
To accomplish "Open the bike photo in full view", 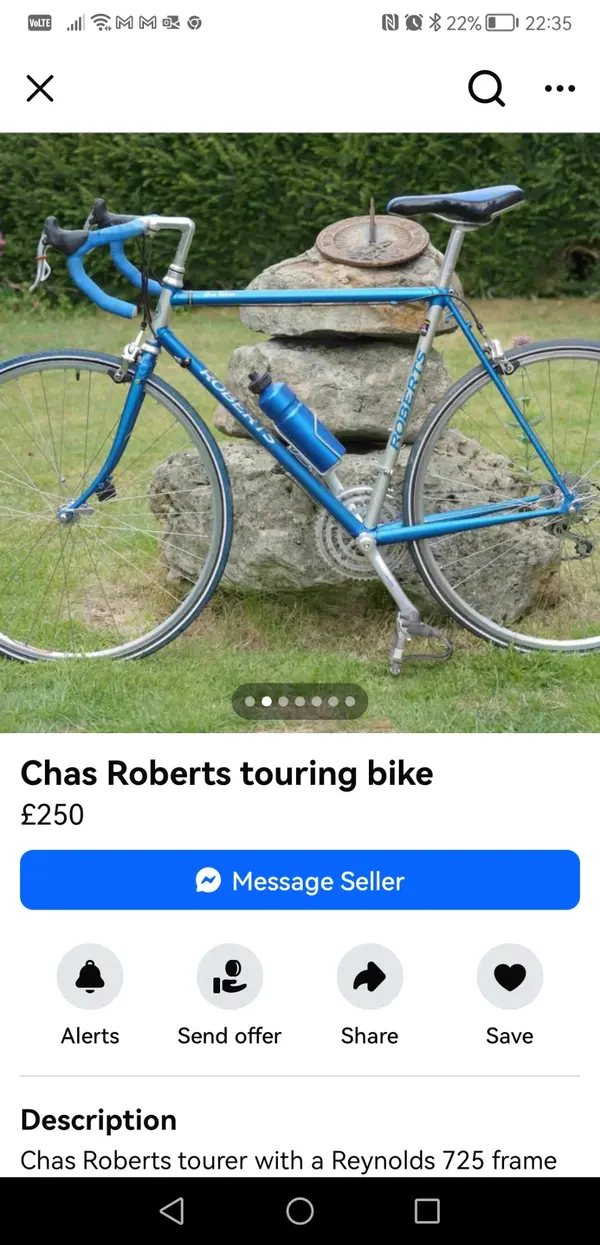I will click(300, 430).
